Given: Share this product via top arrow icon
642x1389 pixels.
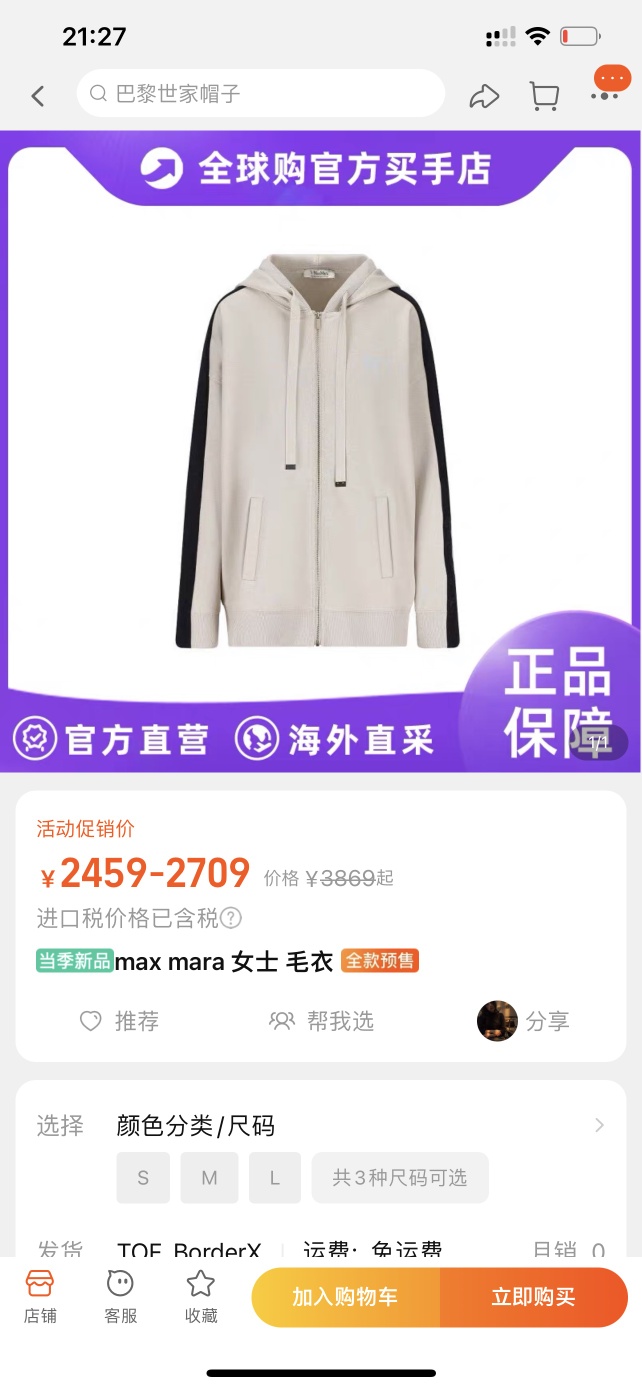Looking at the screenshot, I should [484, 96].
